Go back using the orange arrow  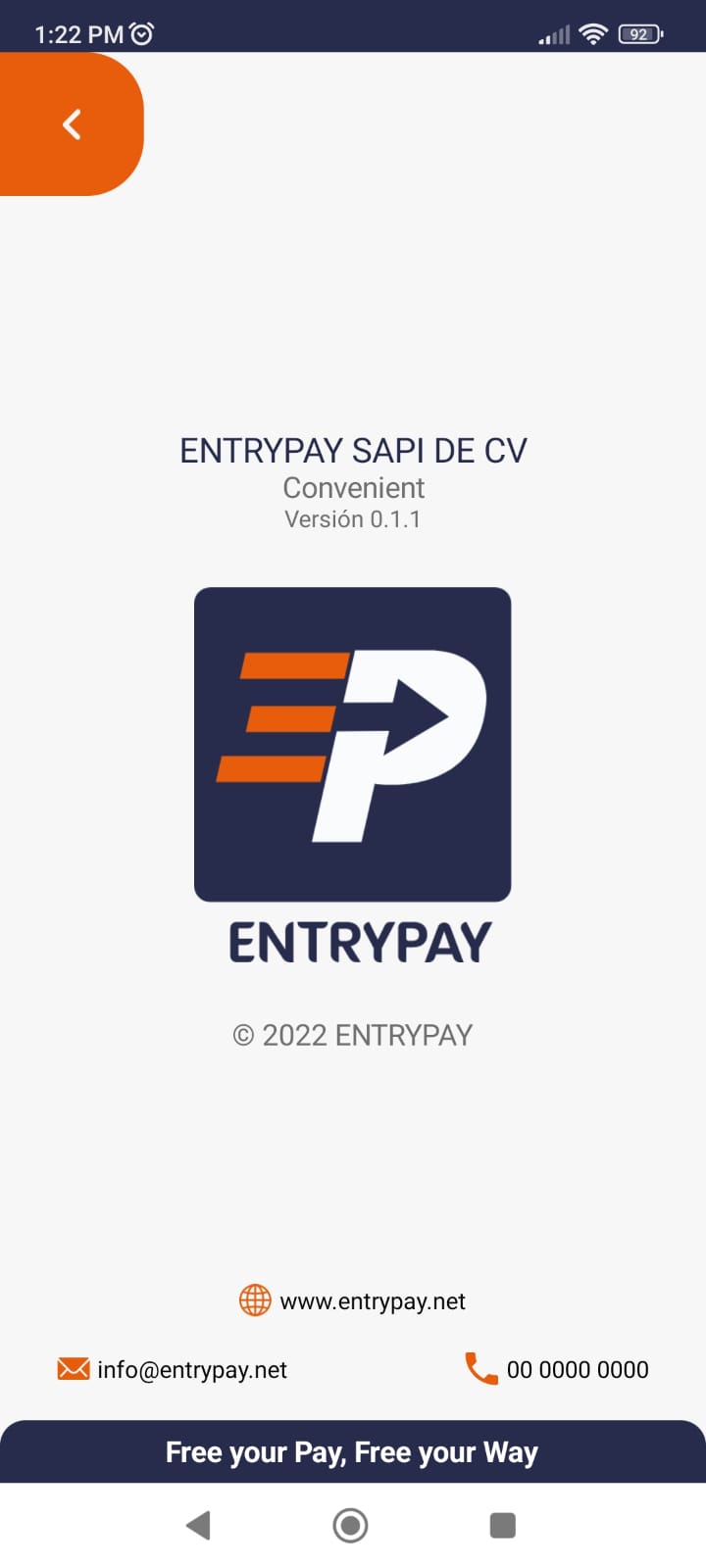pyautogui.click(x=71, y=124)
